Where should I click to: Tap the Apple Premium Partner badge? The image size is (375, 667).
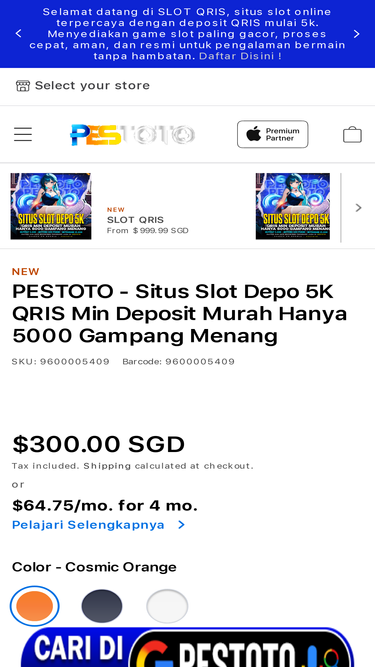tap(273, 134)
